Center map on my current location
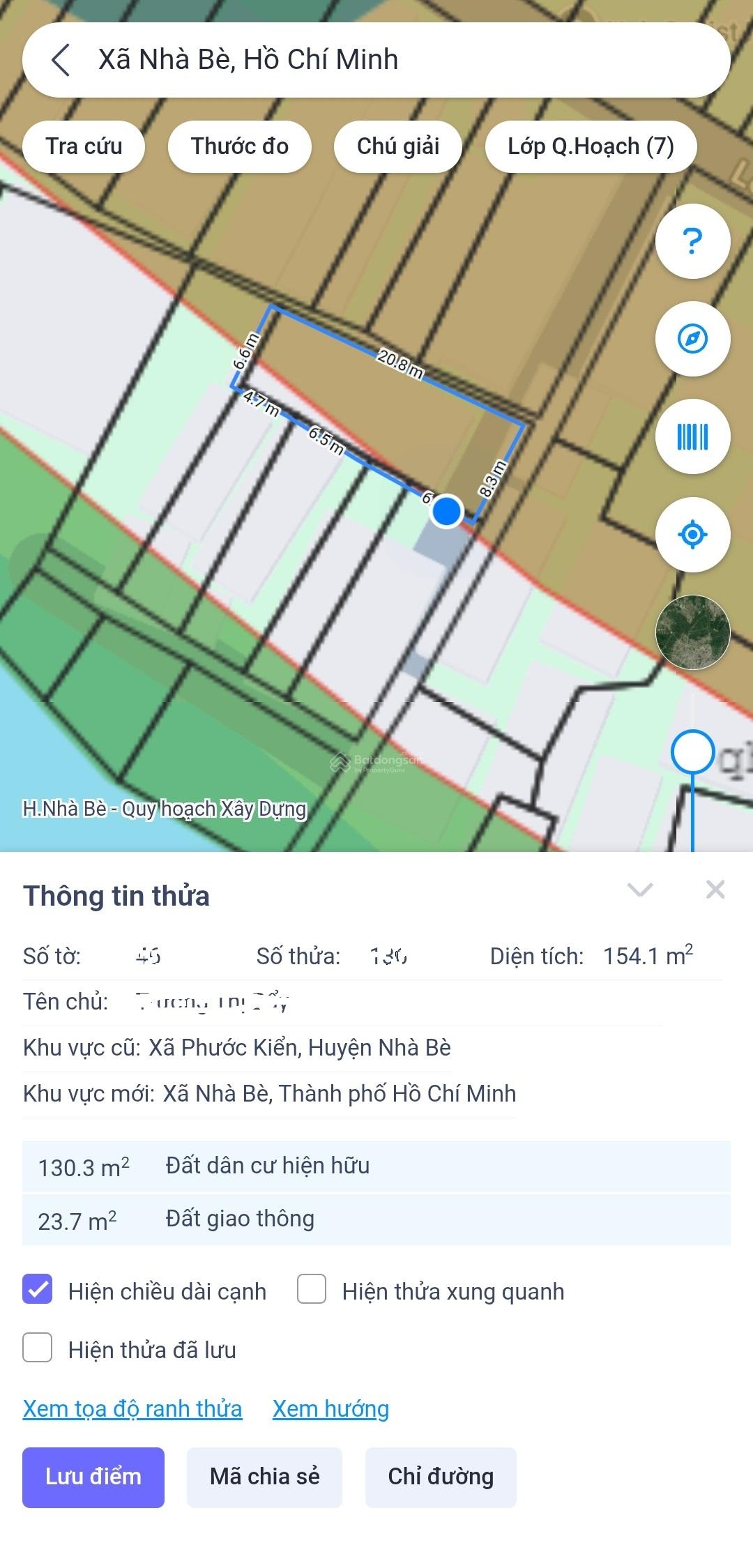This screenshot has width=753, height=1568. point(692,535)
